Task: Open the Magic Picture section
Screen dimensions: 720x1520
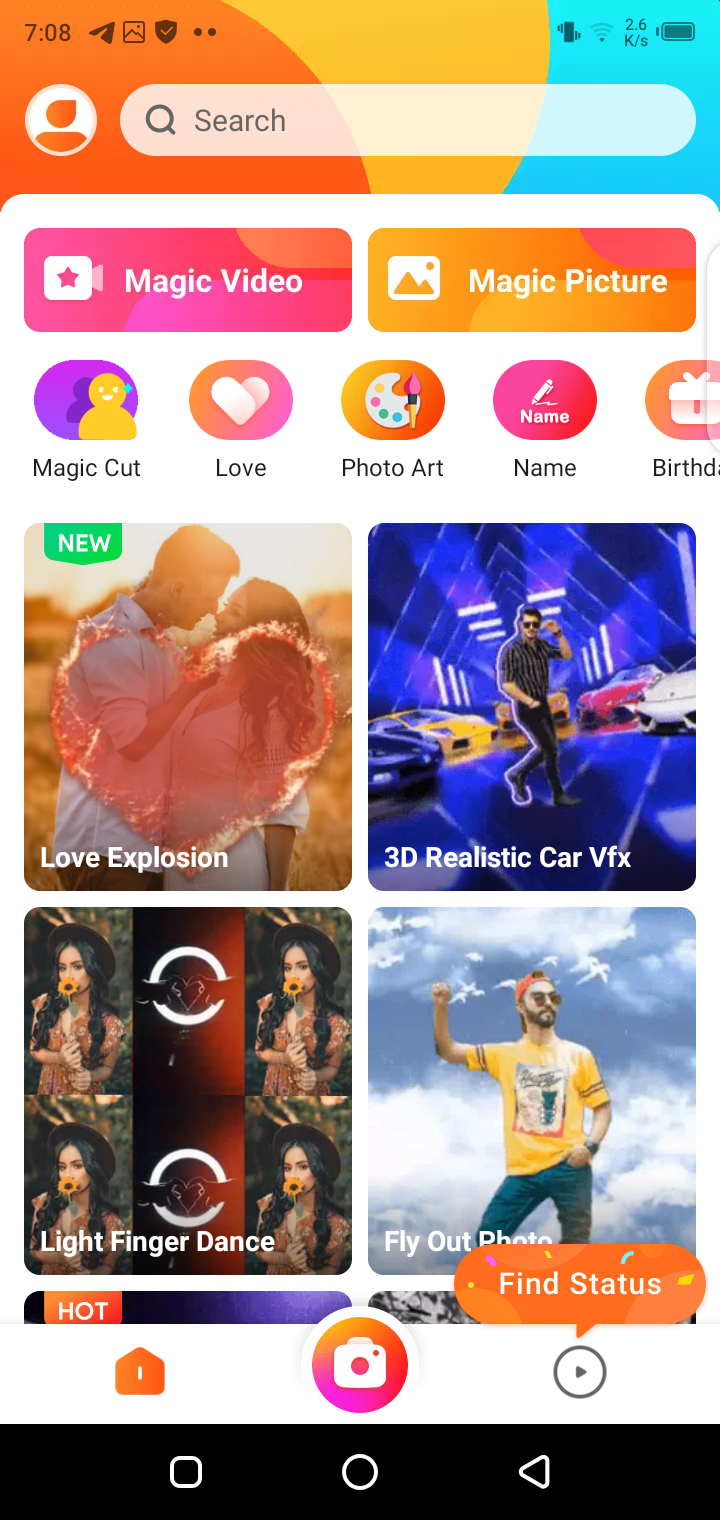Action: (531, 280)
